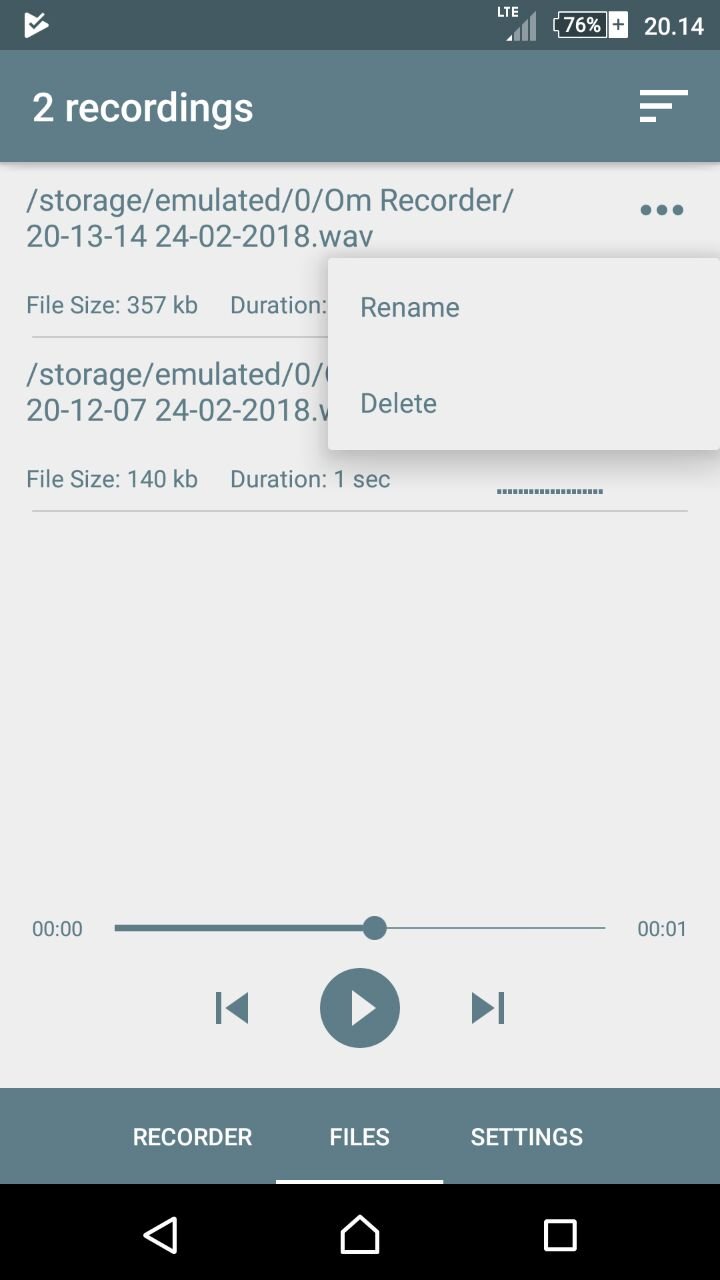Switch to the Settings tab
720x1280 pixels.
[x=527, y=1137]
